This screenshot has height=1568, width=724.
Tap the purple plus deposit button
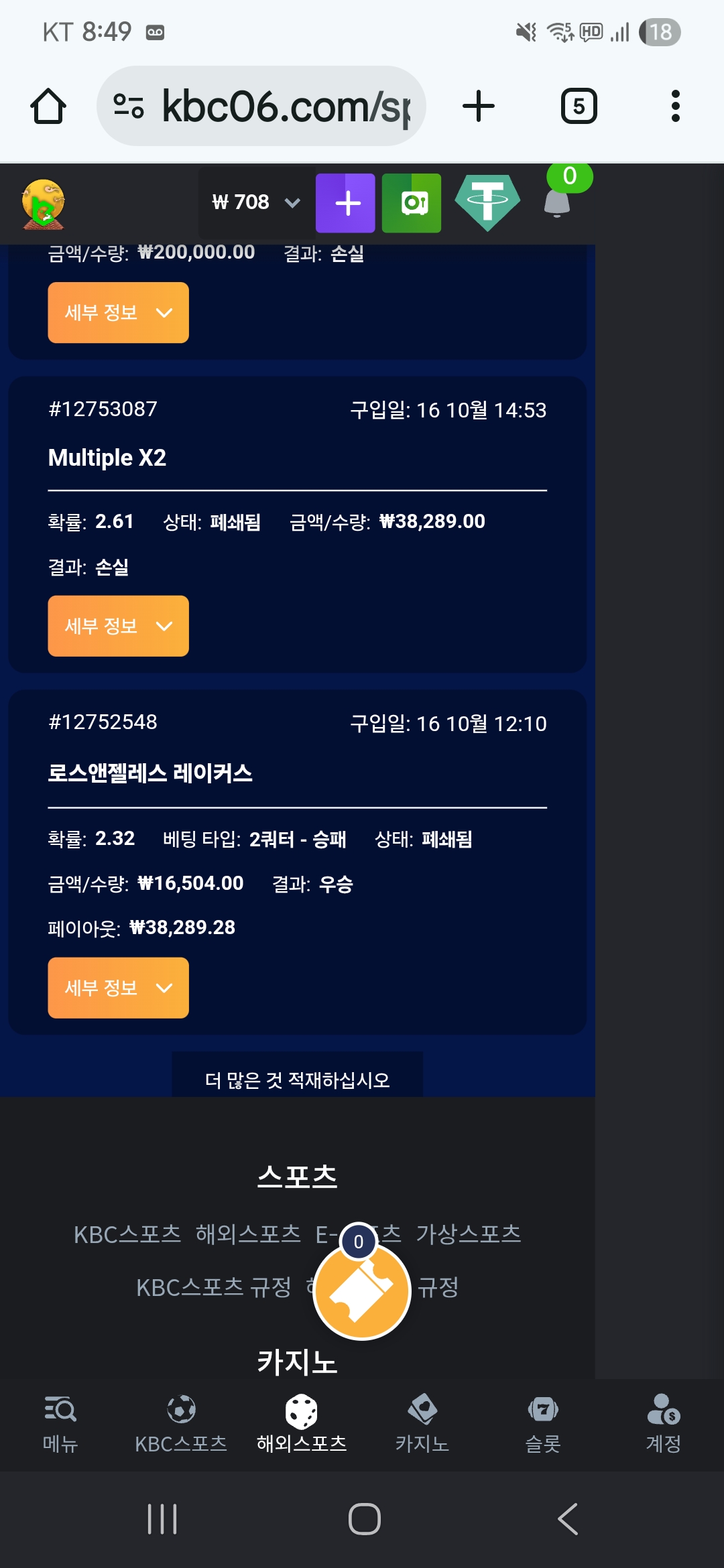[346, 203]
